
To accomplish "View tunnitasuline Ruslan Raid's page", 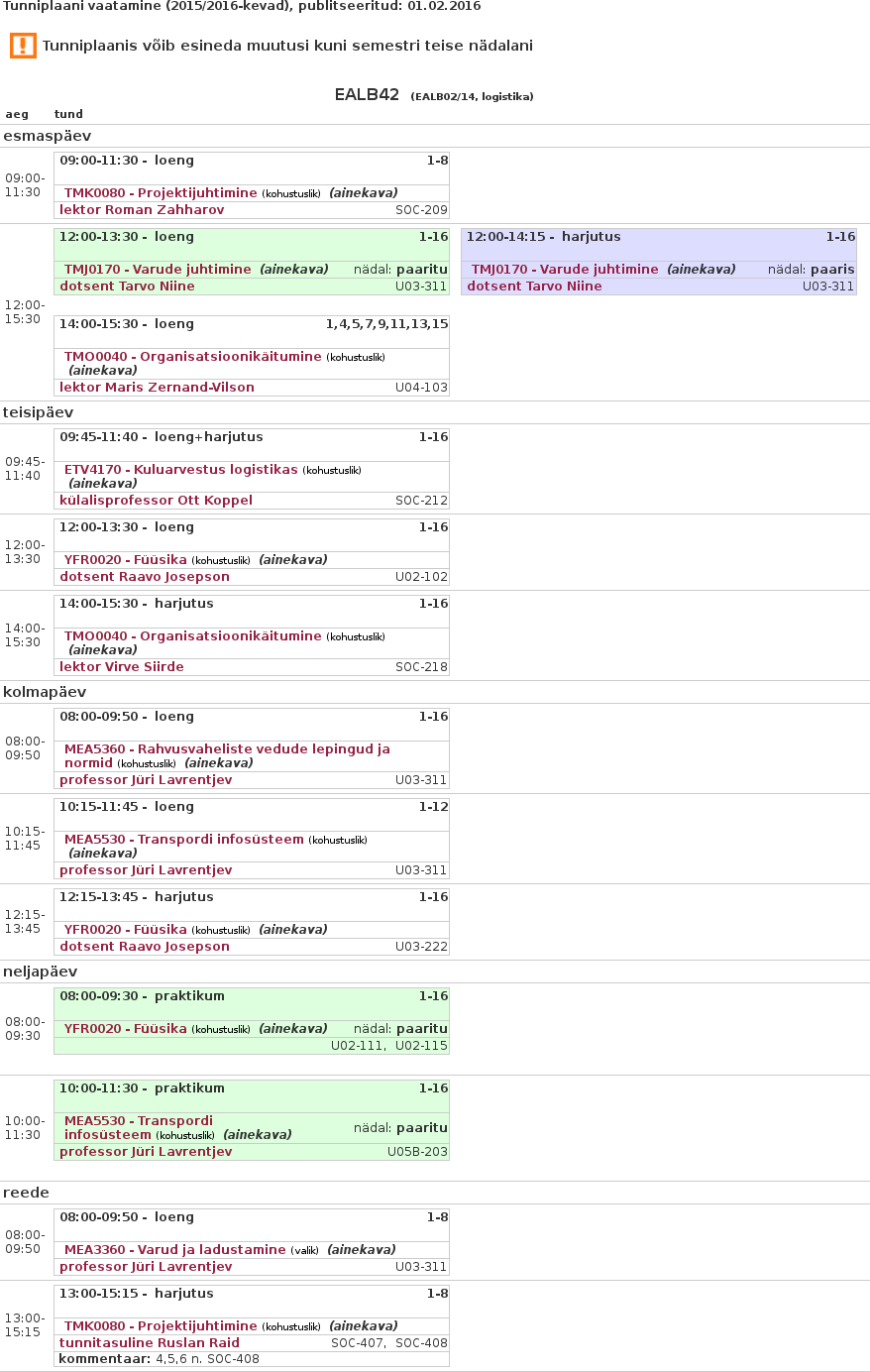I will [149, 1343].
